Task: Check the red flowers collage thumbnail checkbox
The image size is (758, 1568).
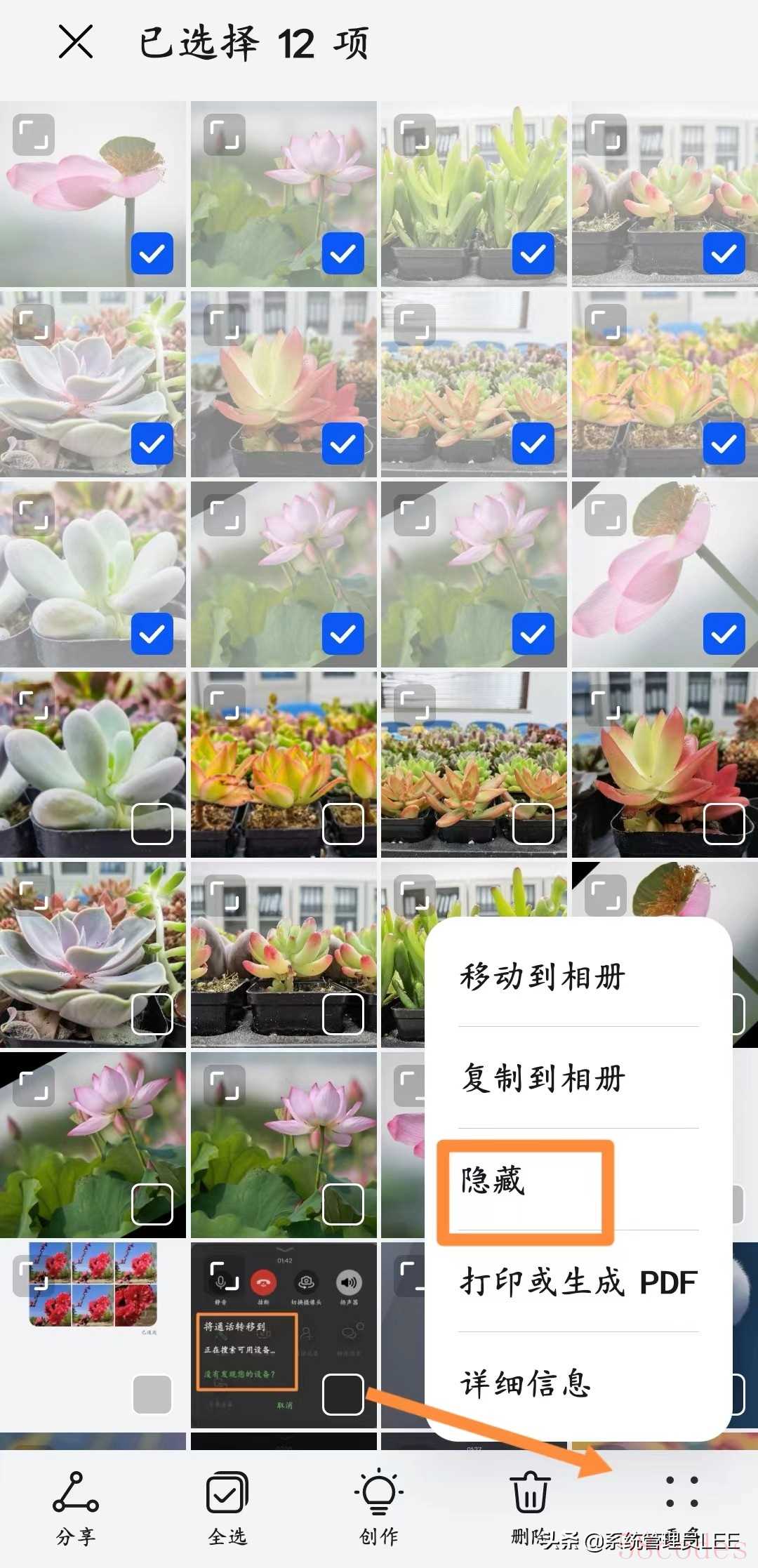Action: coord(152,1394)
